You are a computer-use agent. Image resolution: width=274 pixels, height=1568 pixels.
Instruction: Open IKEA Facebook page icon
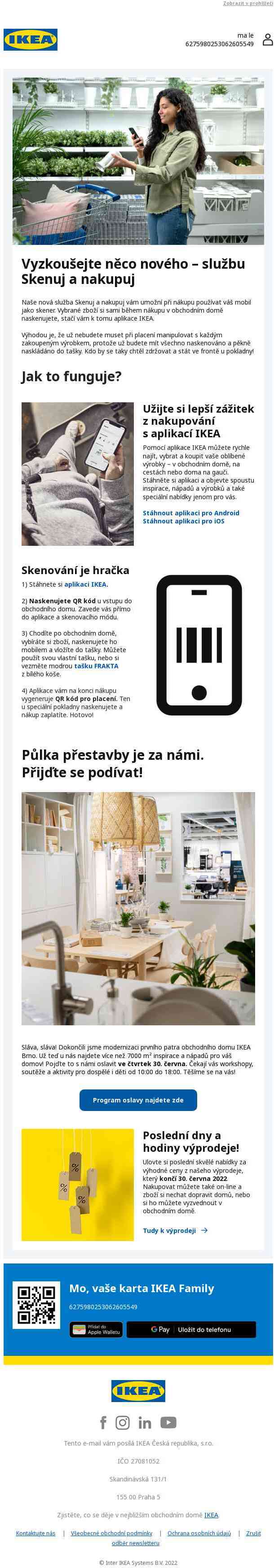(x=103, y=1422)
